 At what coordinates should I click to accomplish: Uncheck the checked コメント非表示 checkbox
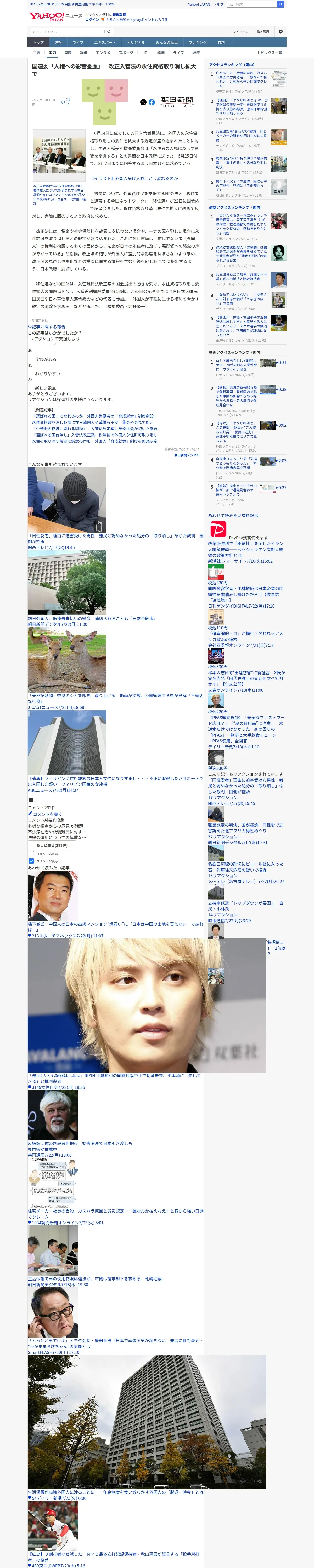pos(31,861)
